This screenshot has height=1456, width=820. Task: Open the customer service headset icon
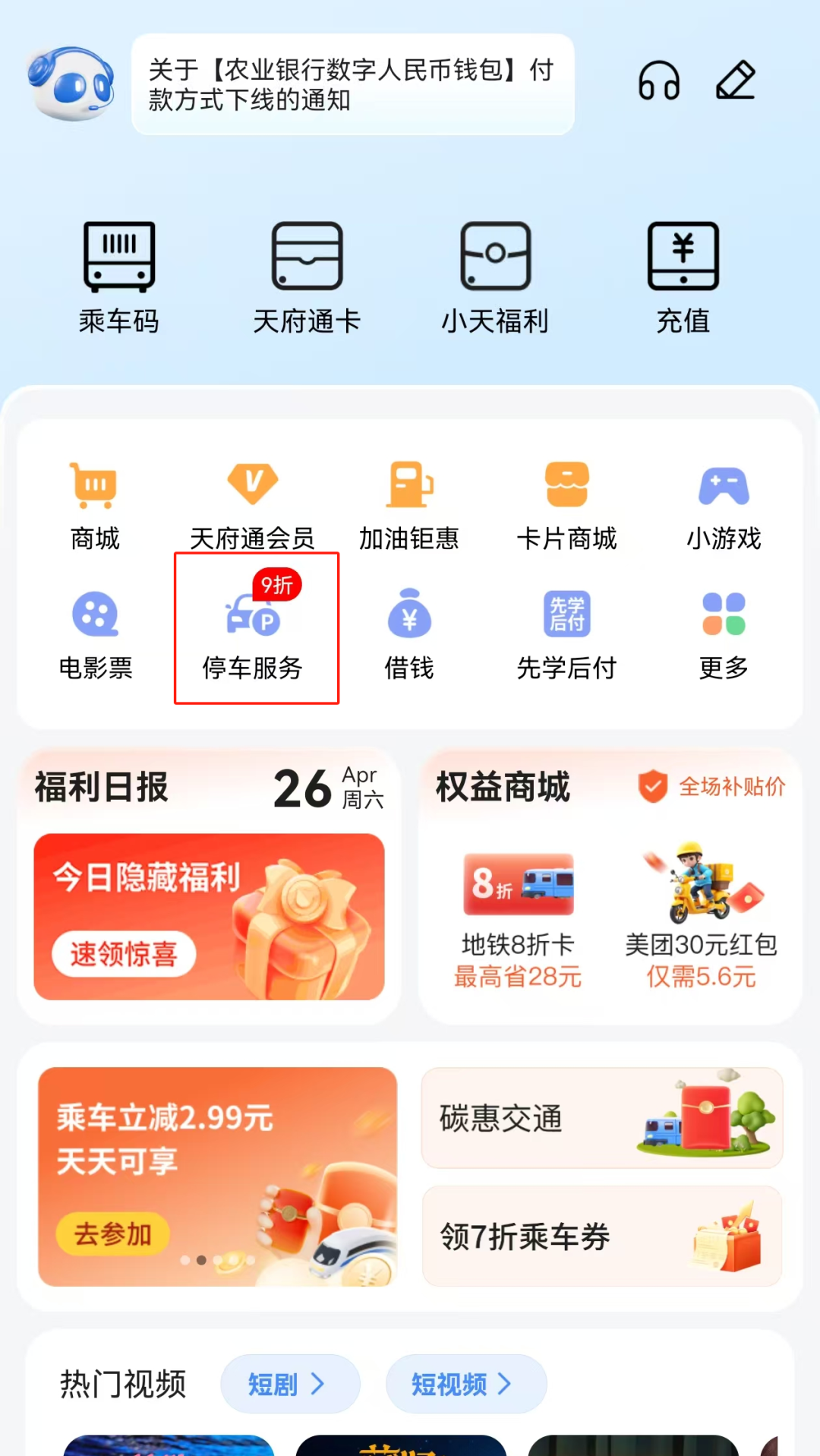(x=658, y=81)
